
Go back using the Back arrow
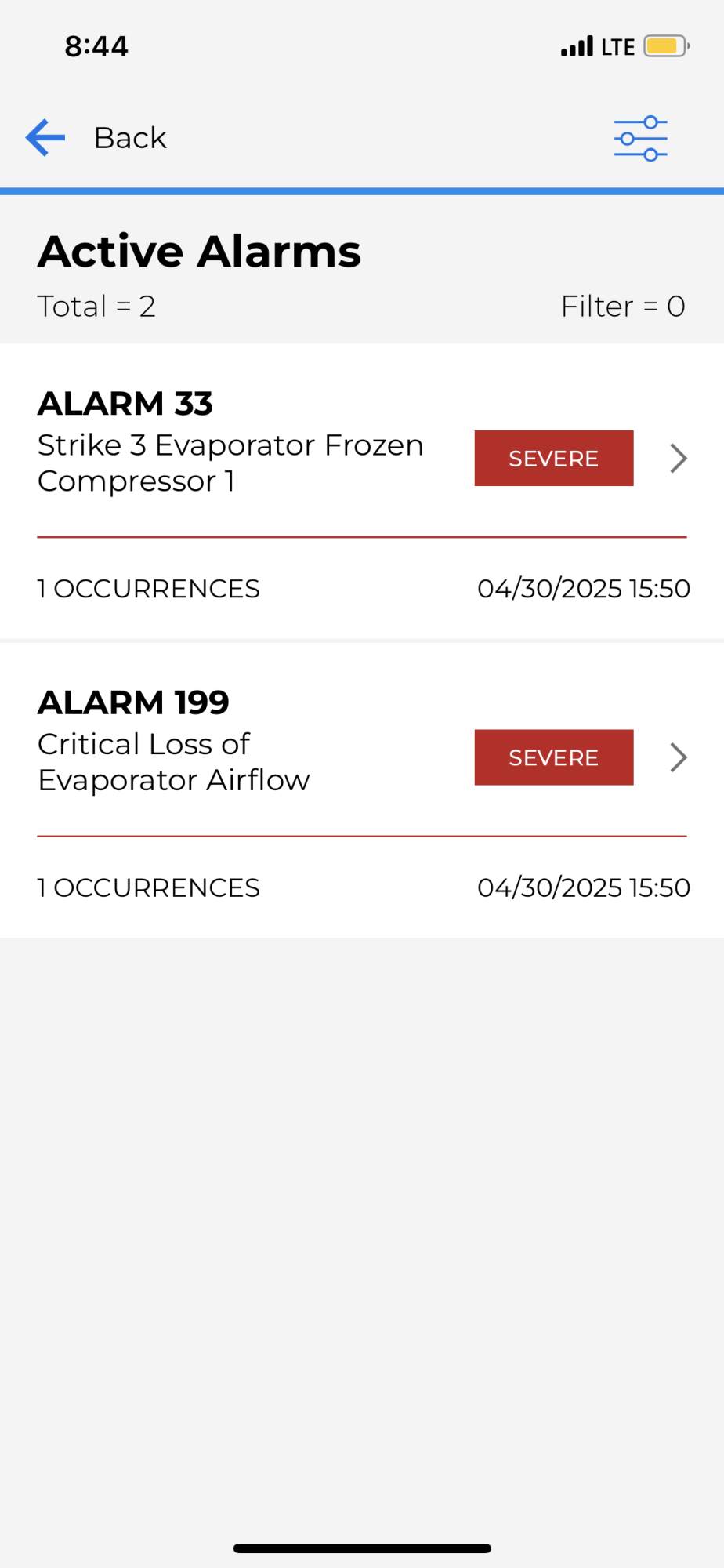click(x=45, y=138)
